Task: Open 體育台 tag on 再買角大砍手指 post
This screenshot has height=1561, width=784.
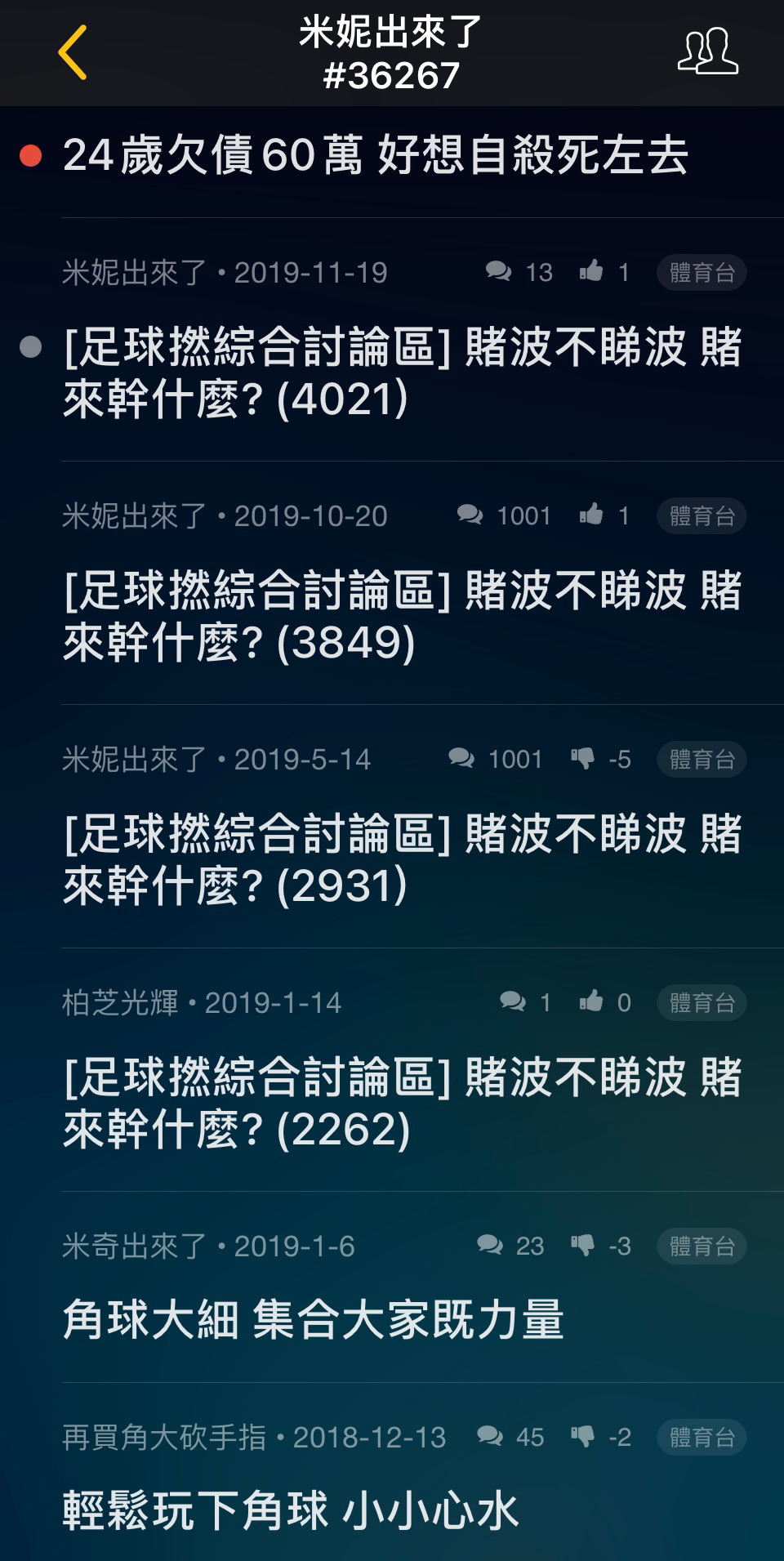Action: (x=702, y=1437)
